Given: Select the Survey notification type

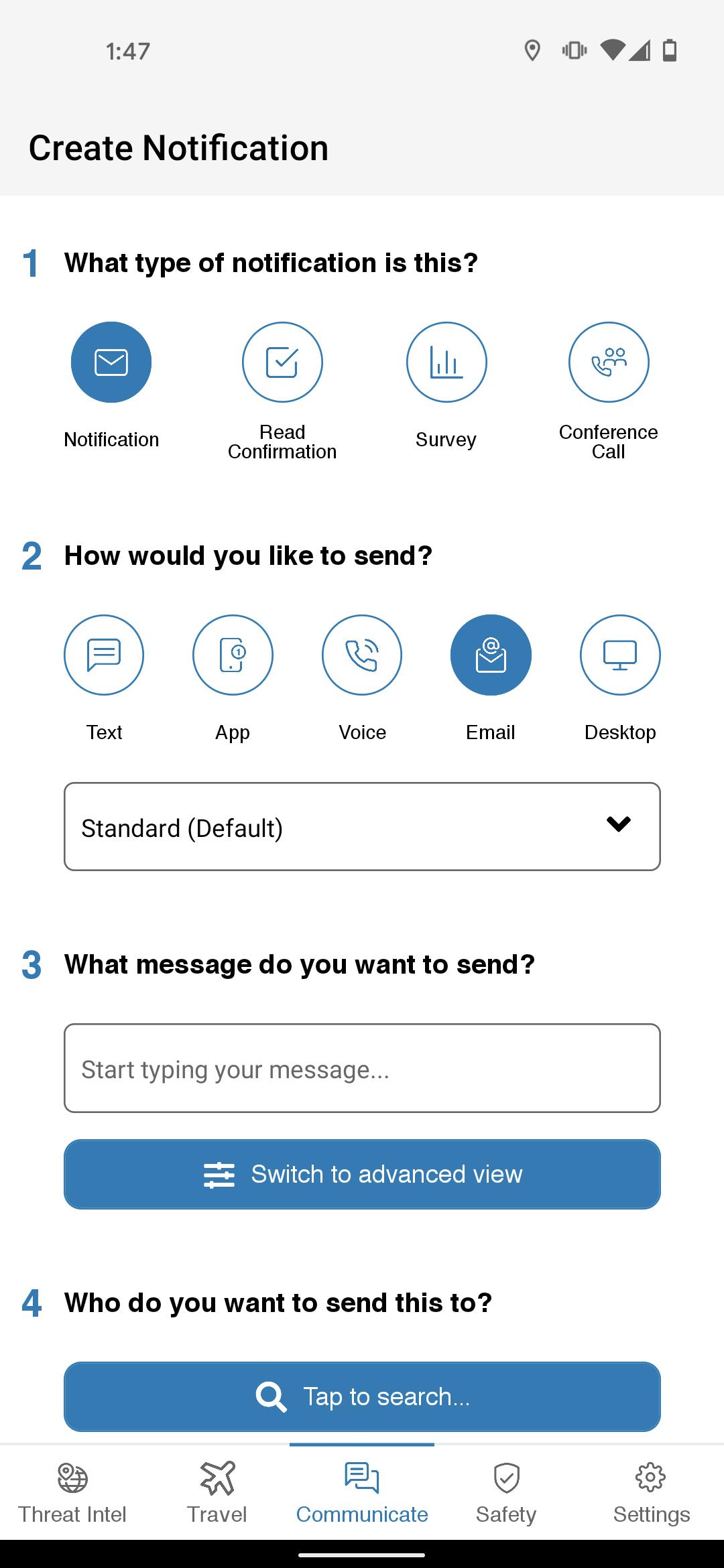Looking at the screenshot, I should (446, 363).
